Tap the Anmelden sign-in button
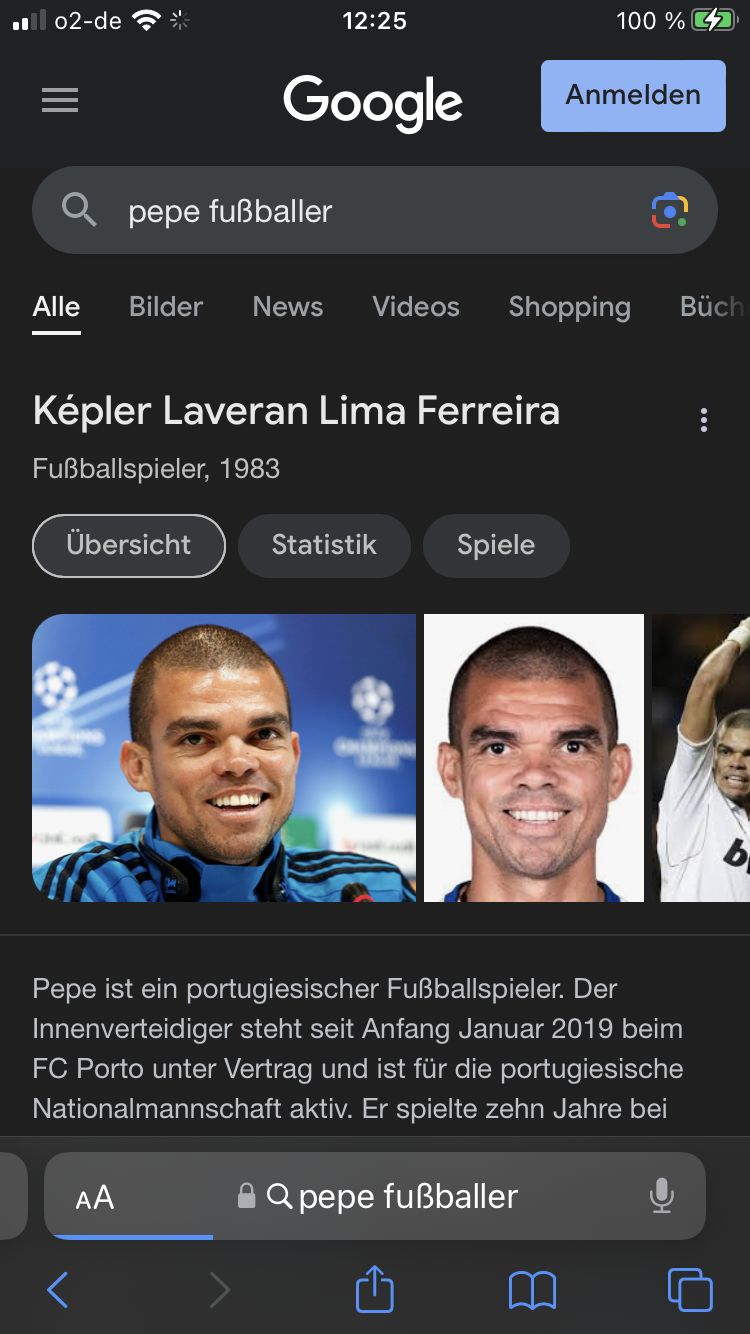Screen dimensions: 750x1334 point(633,96)
